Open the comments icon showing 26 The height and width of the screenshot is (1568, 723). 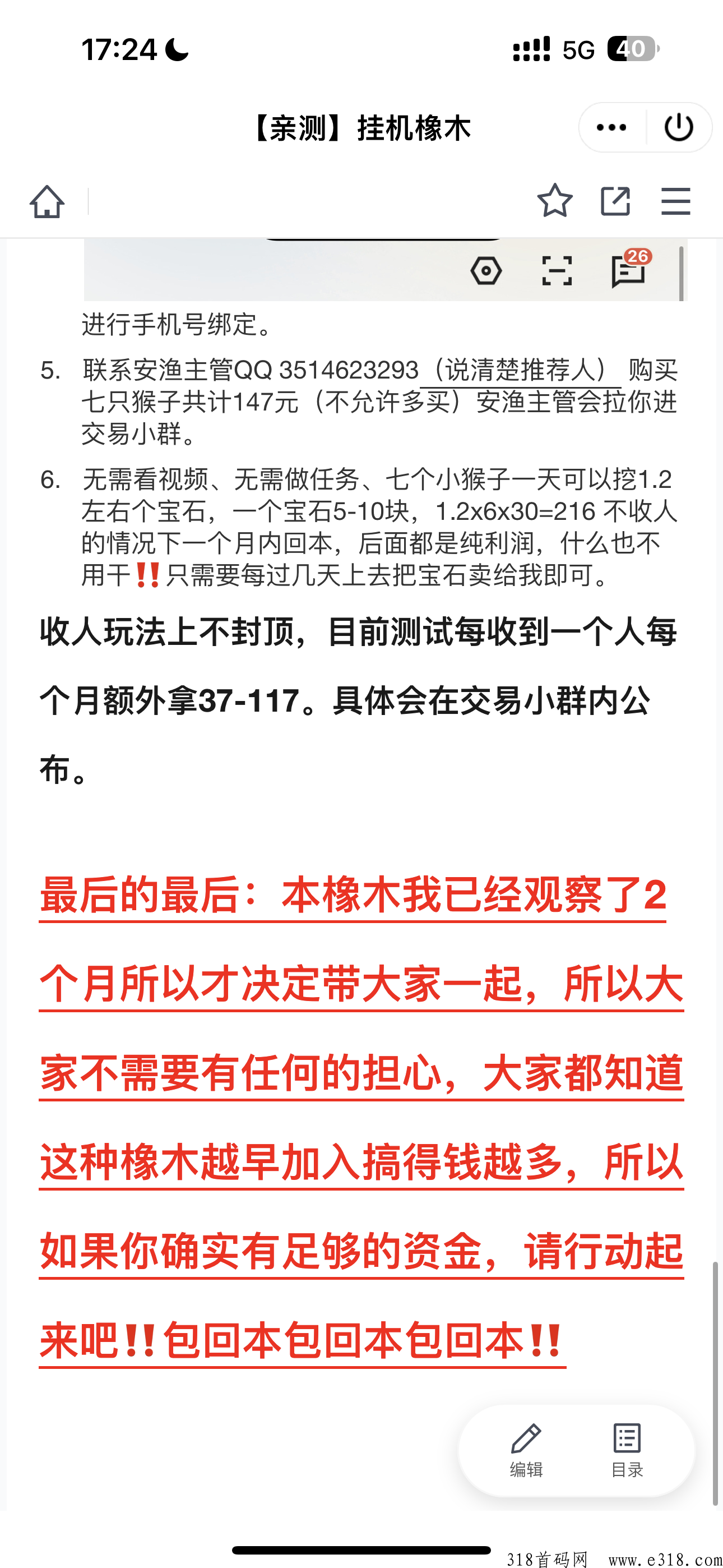[x=629, y=270]
